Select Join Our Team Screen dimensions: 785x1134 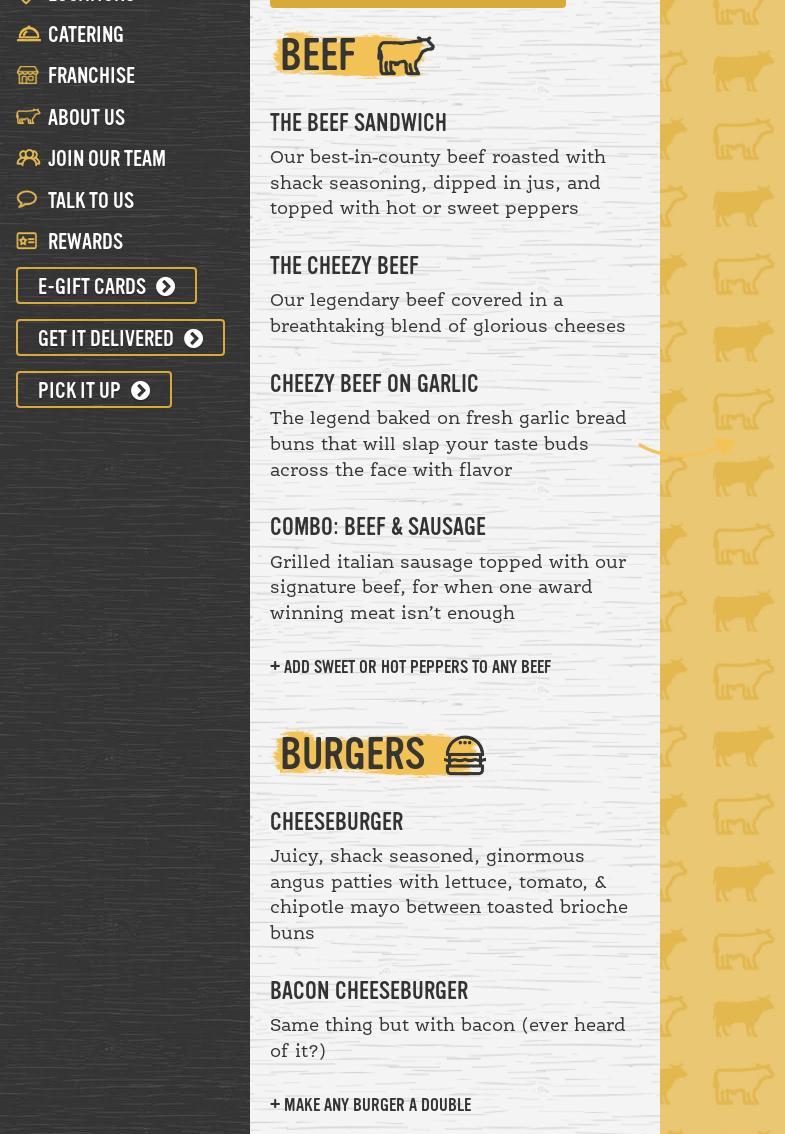click(x=106, y=159)
